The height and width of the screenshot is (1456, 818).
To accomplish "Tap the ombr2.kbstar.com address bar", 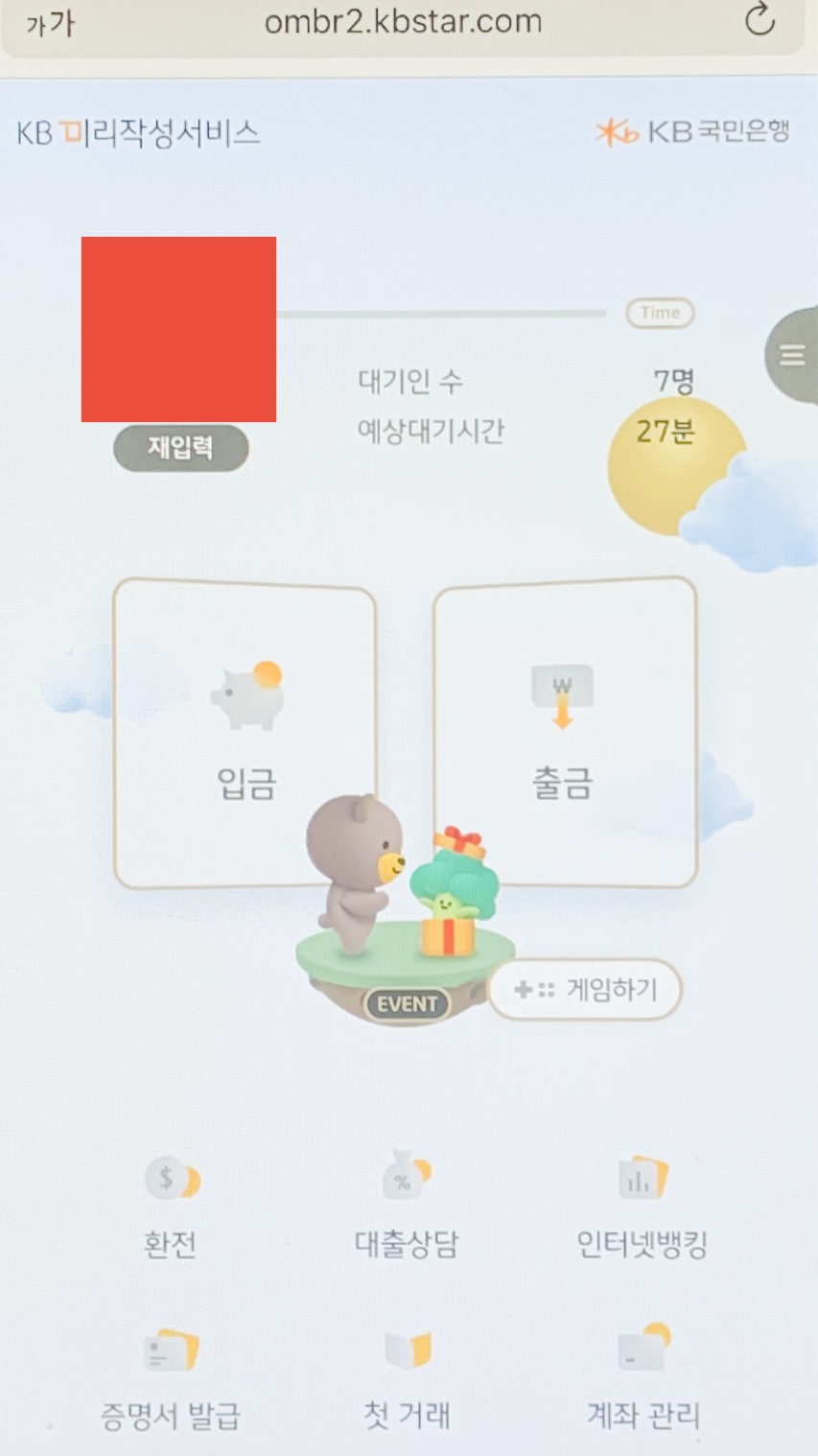I will [403, 21].
